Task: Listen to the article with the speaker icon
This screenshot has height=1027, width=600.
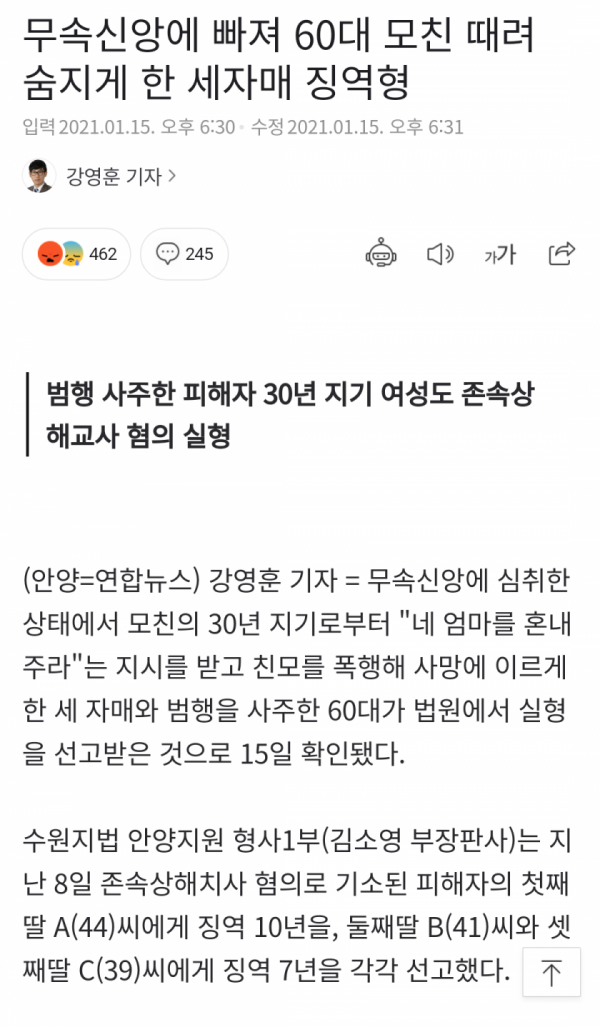Action: point(440,254)
